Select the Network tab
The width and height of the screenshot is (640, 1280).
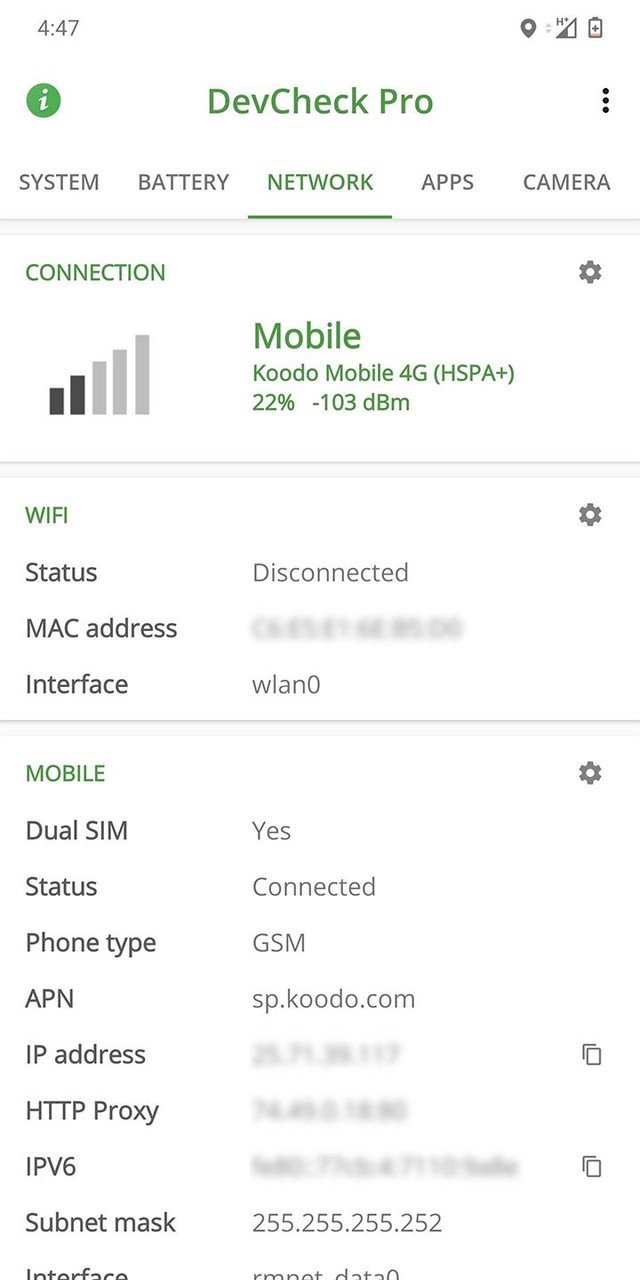pyautogui.click(x=320, y=183)
